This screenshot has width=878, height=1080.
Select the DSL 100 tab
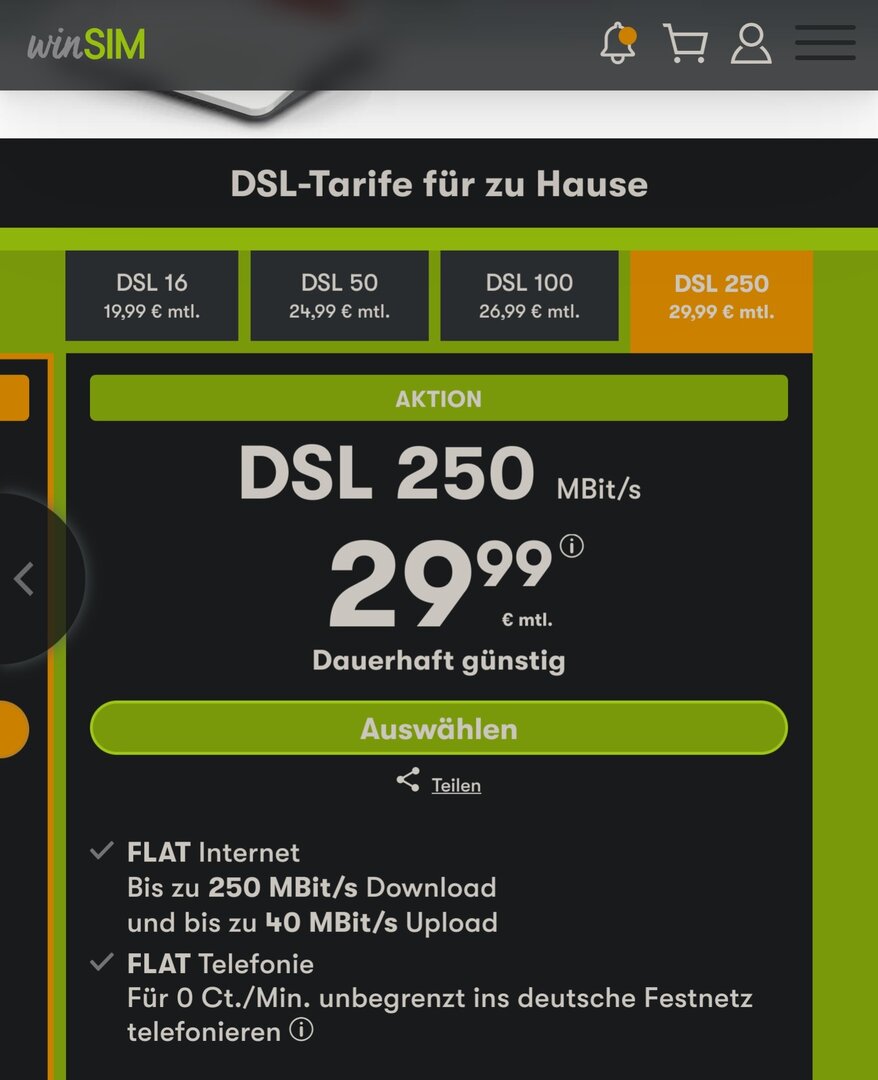529,296
